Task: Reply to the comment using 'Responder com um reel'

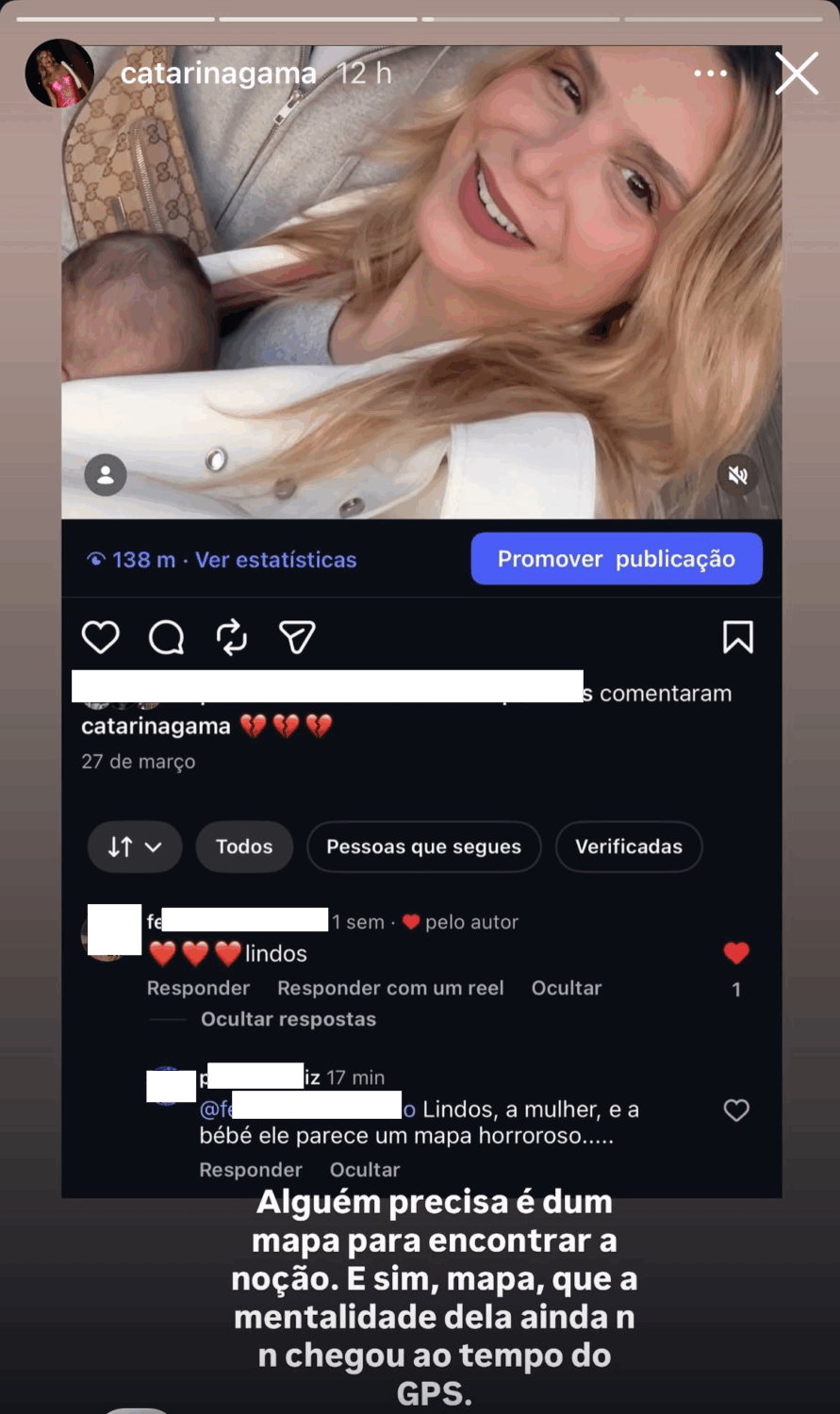Action: point(390,987)
